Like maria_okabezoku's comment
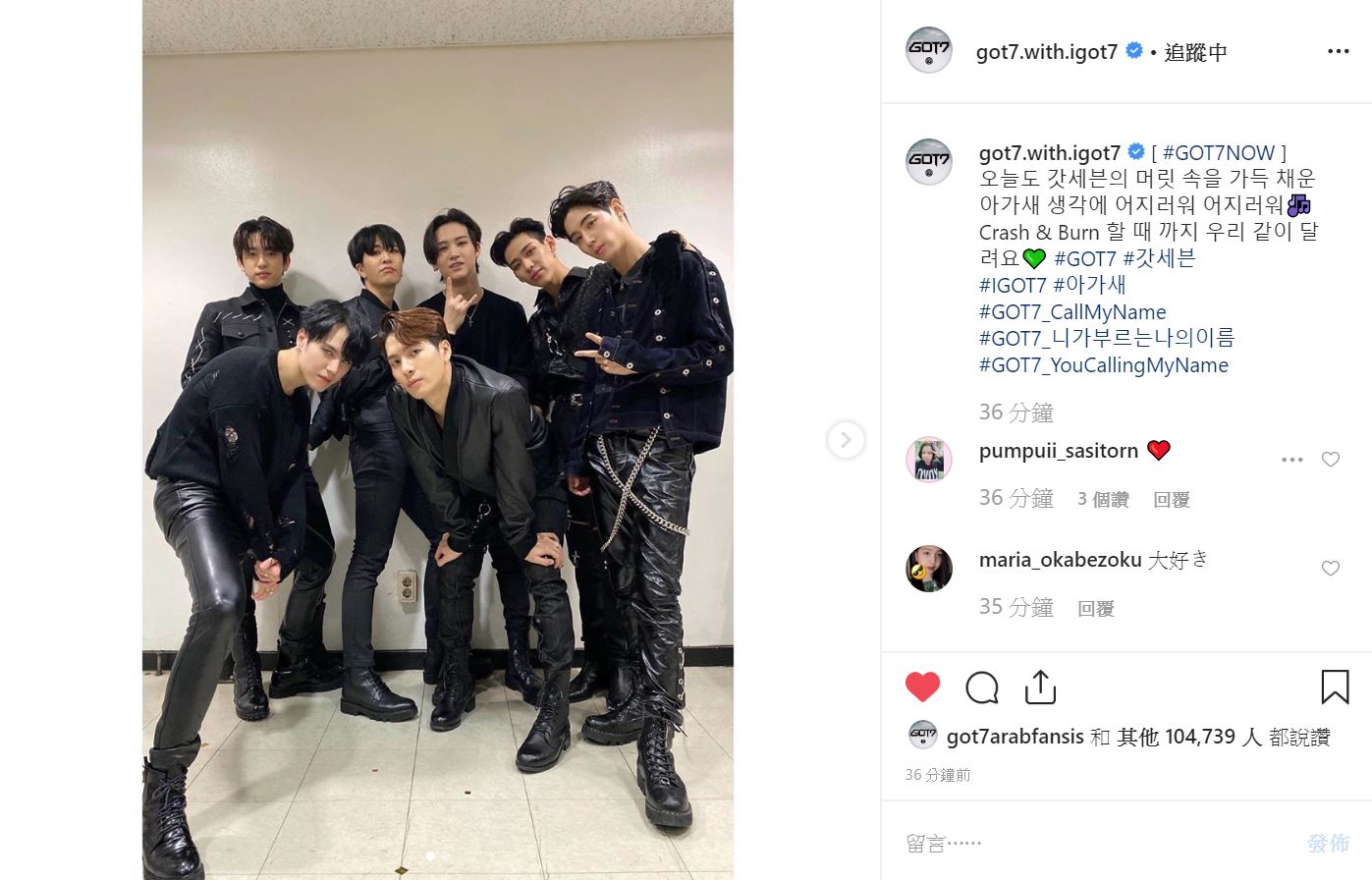Image resolution: width=1372 pixels, height=880 pixels. point(1331,569)
